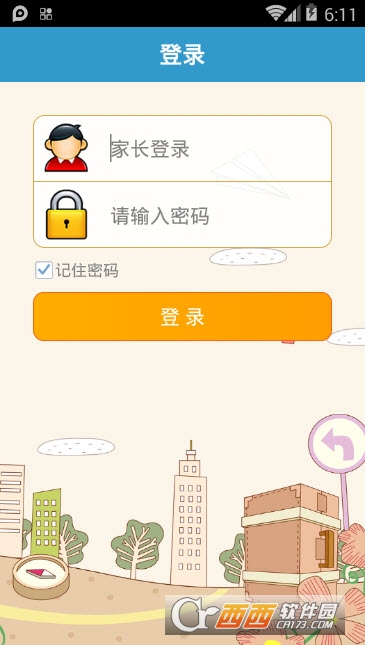Uncheck the 记住密码 checkbox
This screenshot has height=645, width=365.
pos(44,270)
